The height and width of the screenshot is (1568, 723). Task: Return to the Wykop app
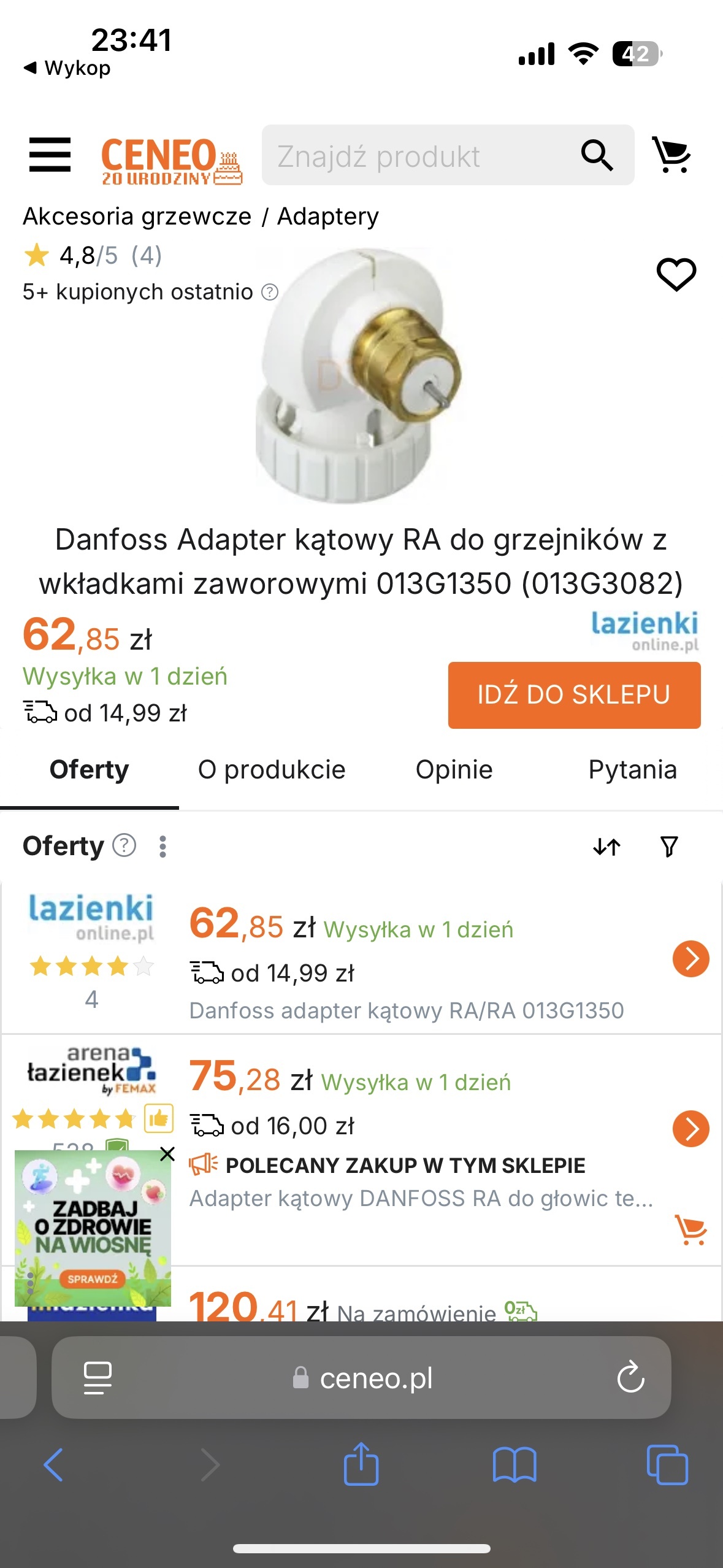click(x=67, y=68)
